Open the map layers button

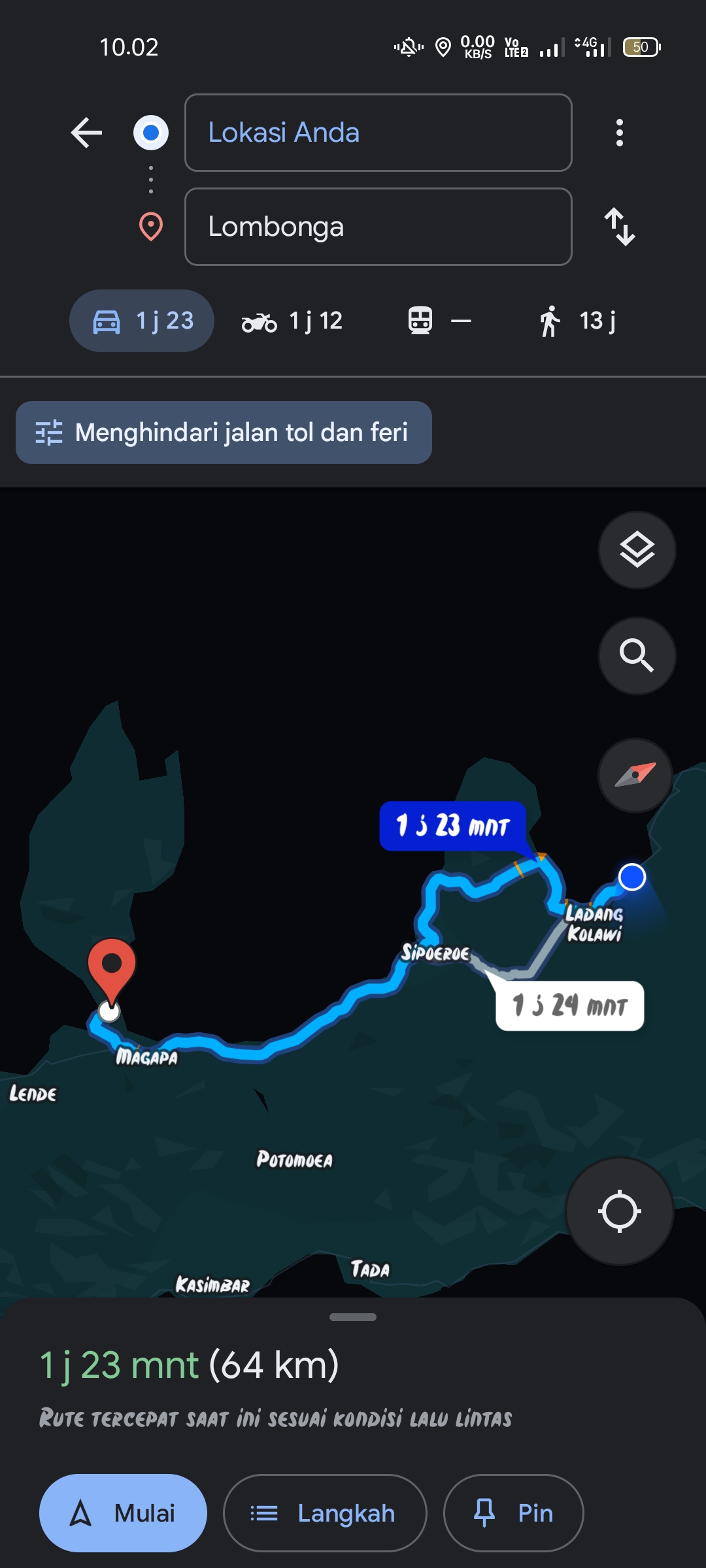(637, 550)
